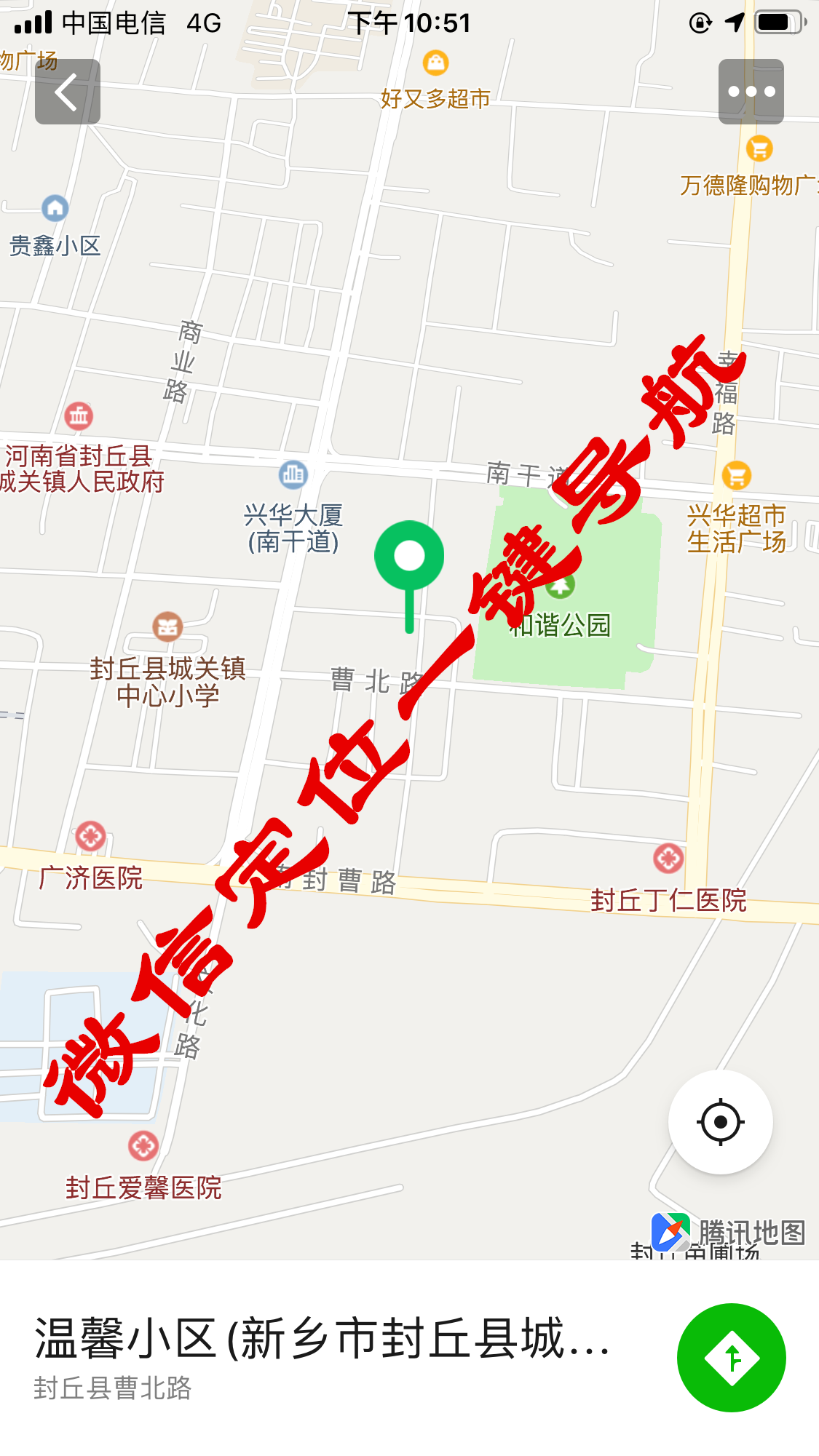The width and height of the screenshot is (819, 1456).
Task: Select 和谐公园 park on the map
Action: tap(561, 585)
